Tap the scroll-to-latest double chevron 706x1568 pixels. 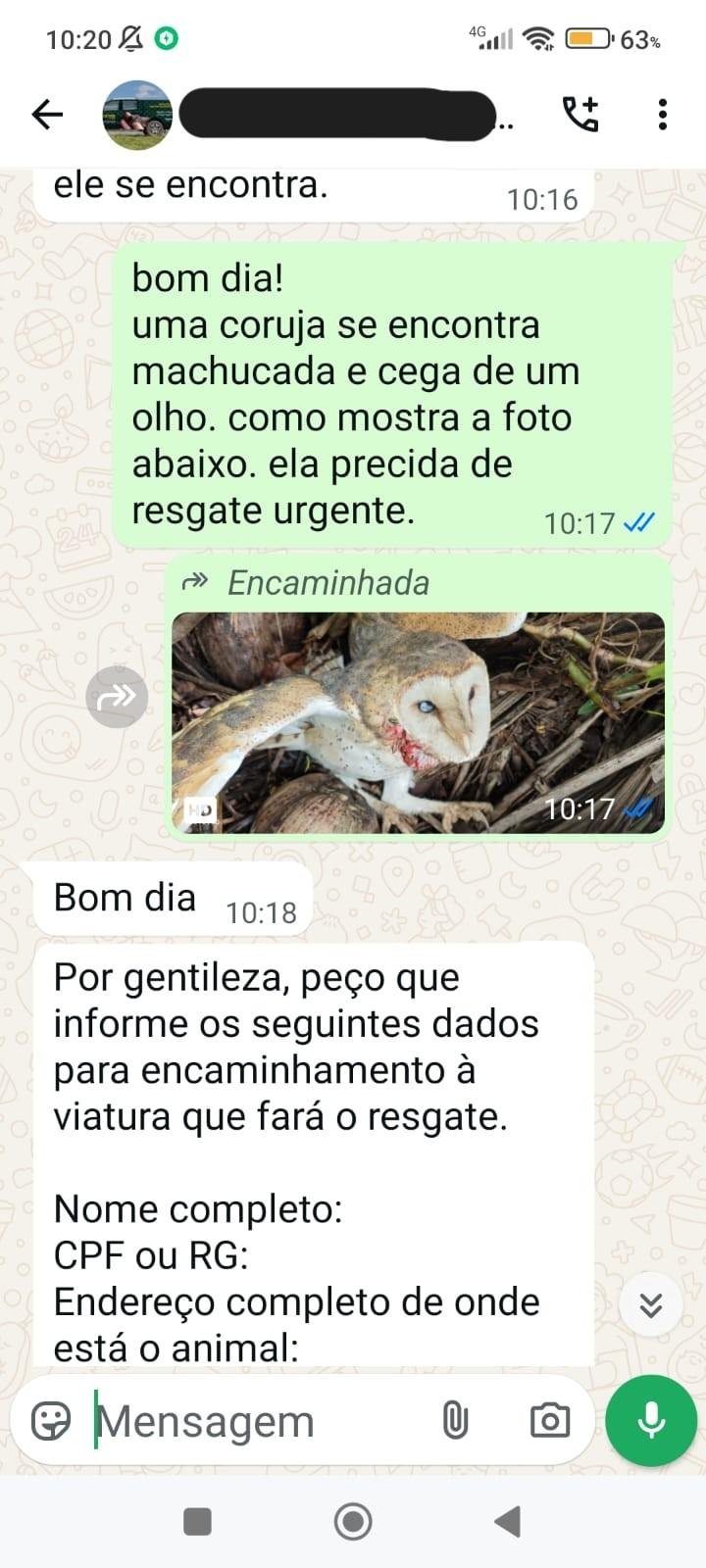[650, 1304]
